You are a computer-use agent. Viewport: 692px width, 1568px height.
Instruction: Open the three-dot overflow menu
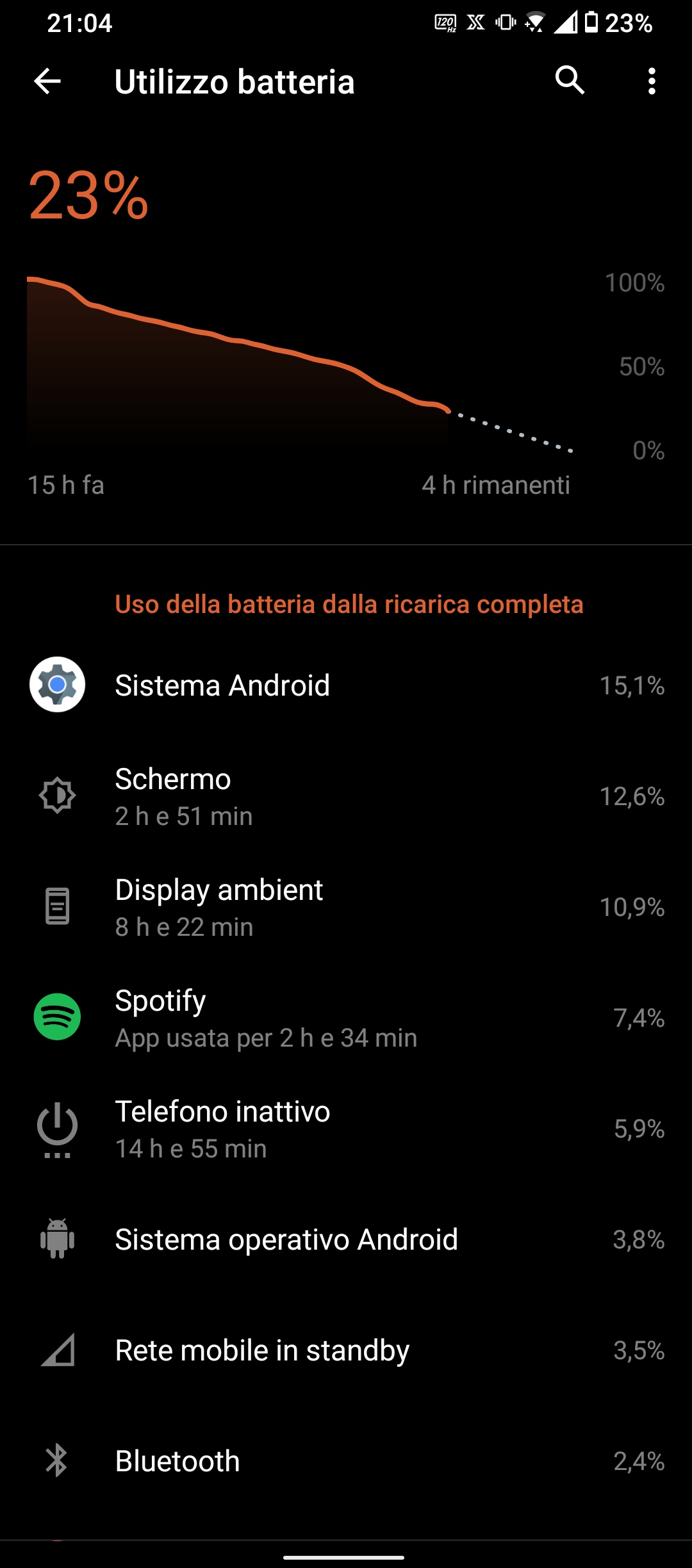point(652,81)
